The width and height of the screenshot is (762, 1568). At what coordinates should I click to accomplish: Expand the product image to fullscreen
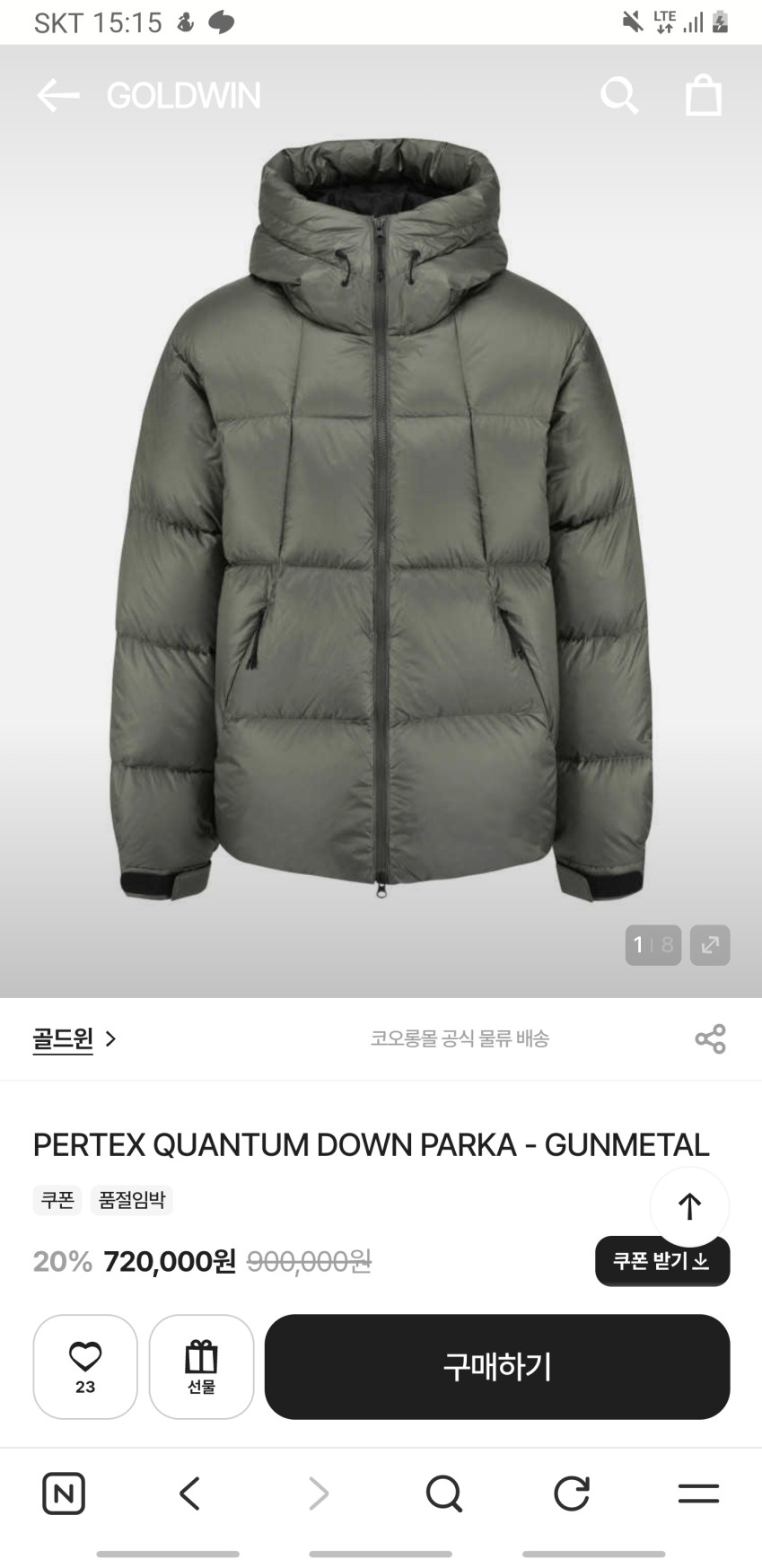coord(710,945)
